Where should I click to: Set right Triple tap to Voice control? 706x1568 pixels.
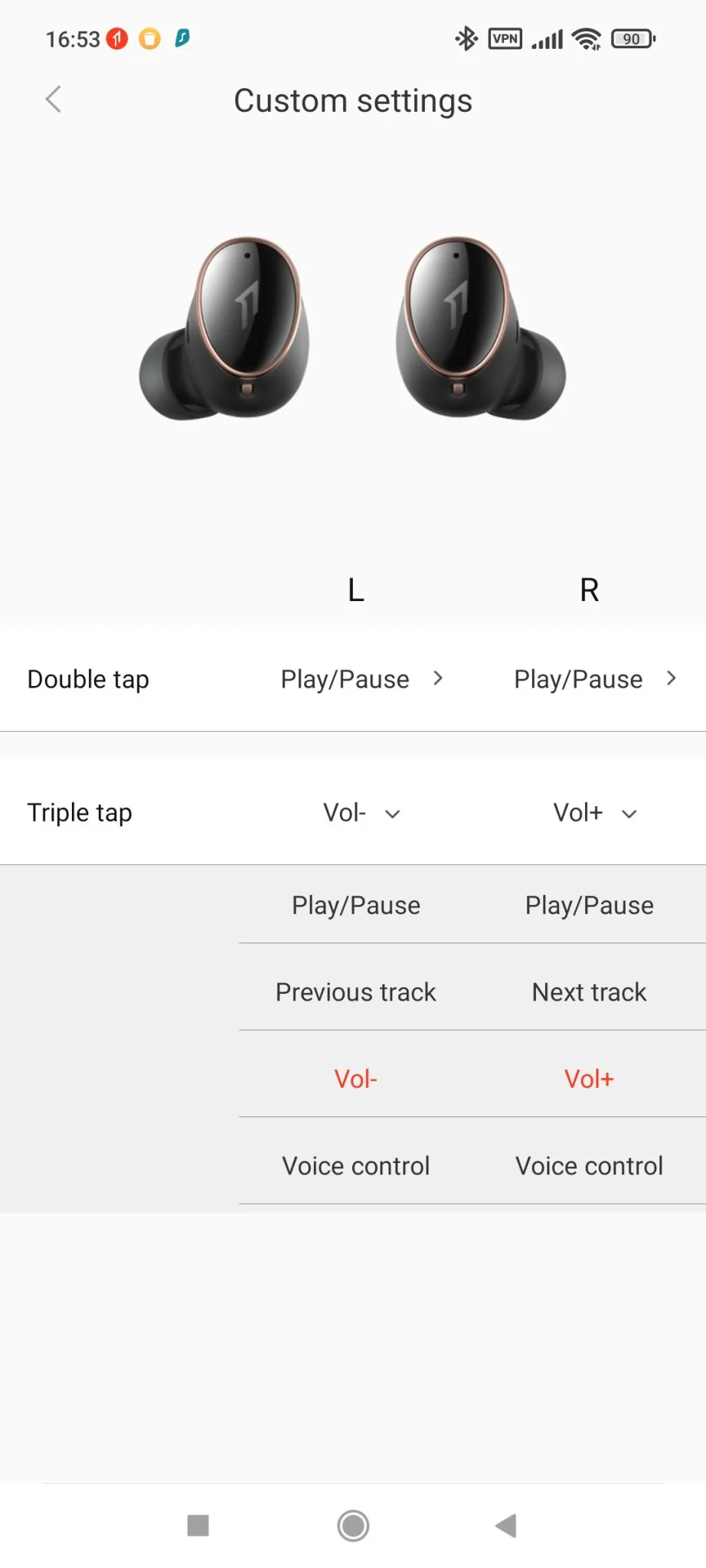[589, 1166]
